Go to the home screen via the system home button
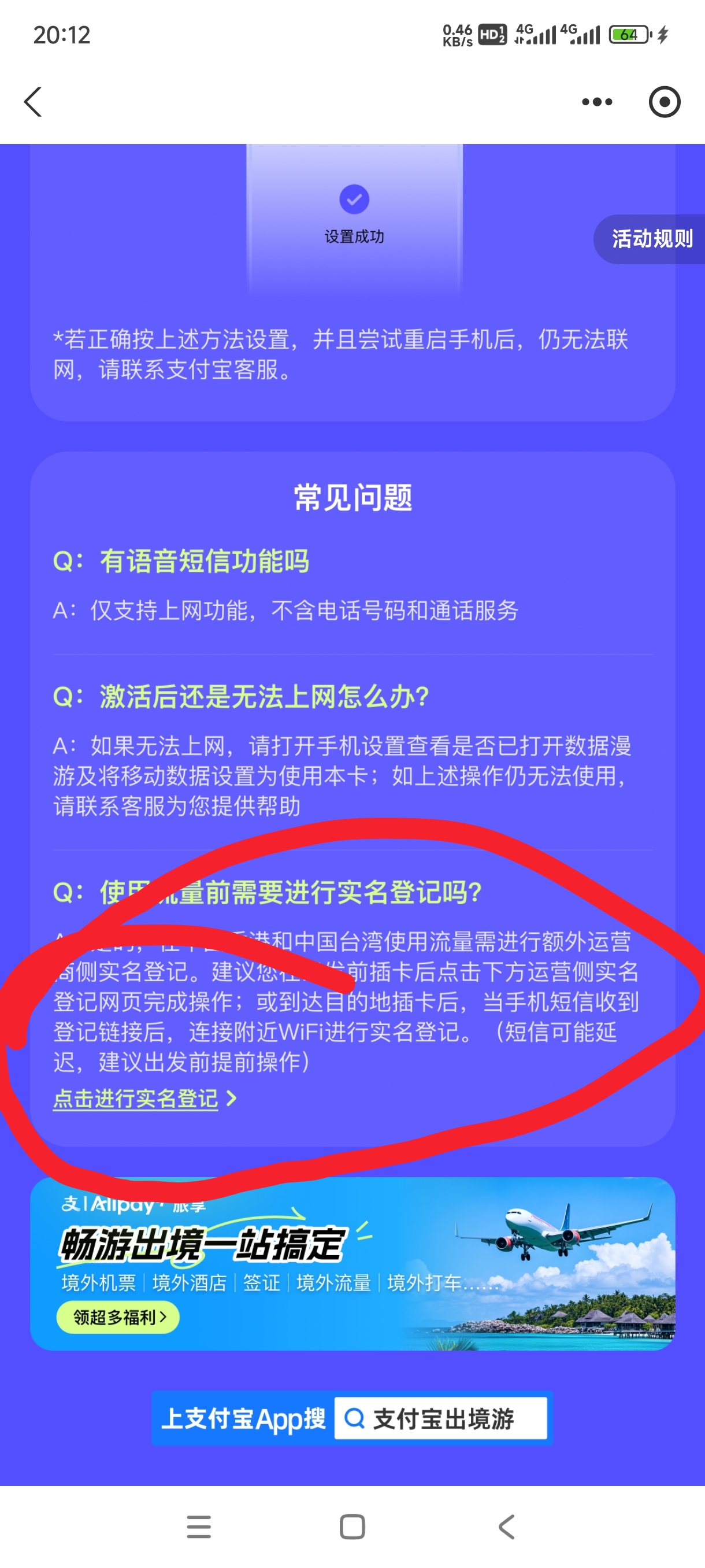This screenshot has width=705, height=1568. (352, 1526)
